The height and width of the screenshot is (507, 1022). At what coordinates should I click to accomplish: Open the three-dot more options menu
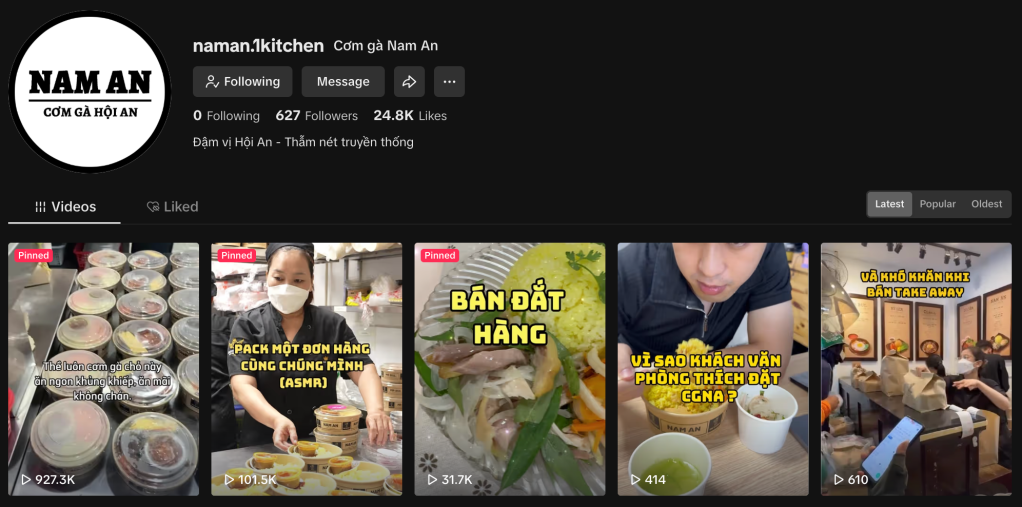coord(449,82)
